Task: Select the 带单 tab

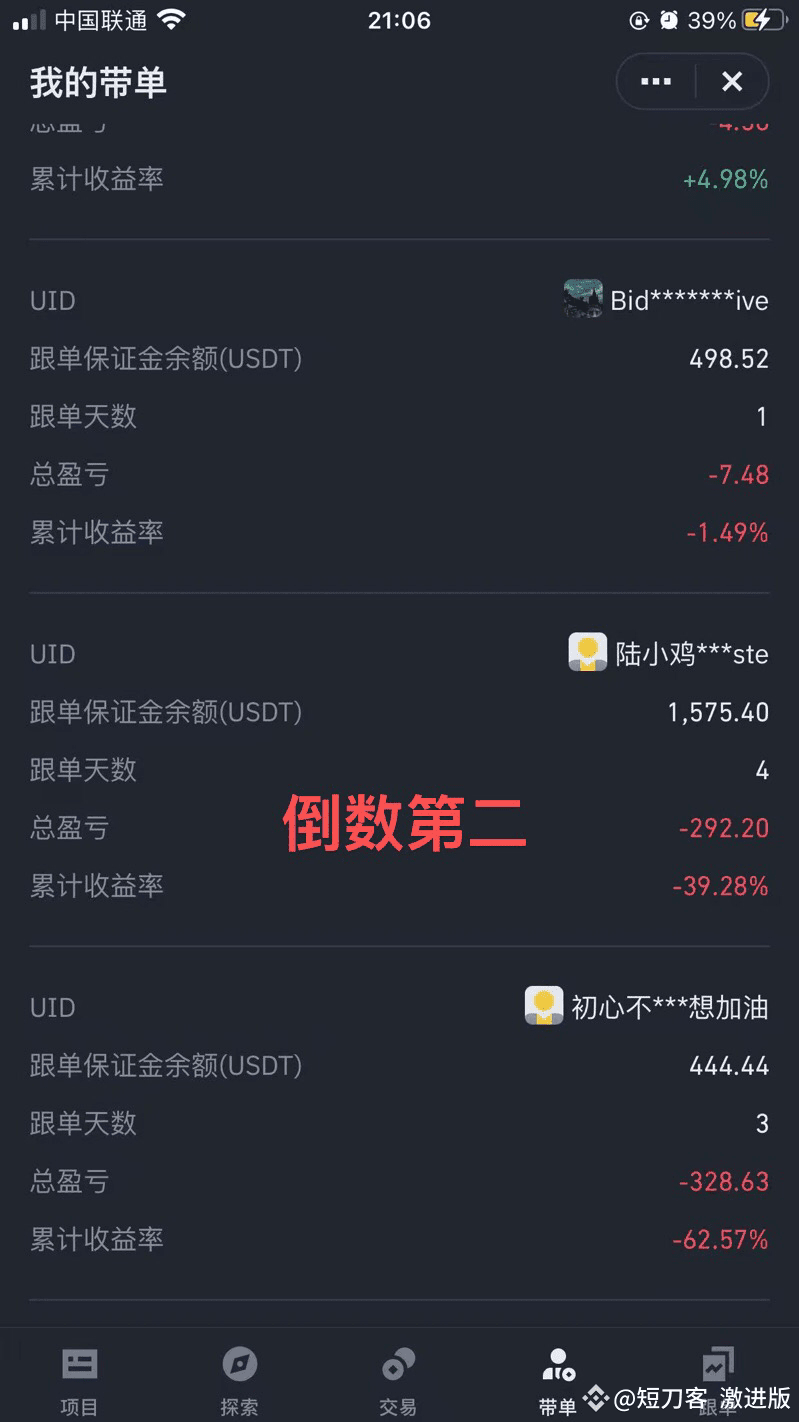Action: click(x=558, y=1381)
